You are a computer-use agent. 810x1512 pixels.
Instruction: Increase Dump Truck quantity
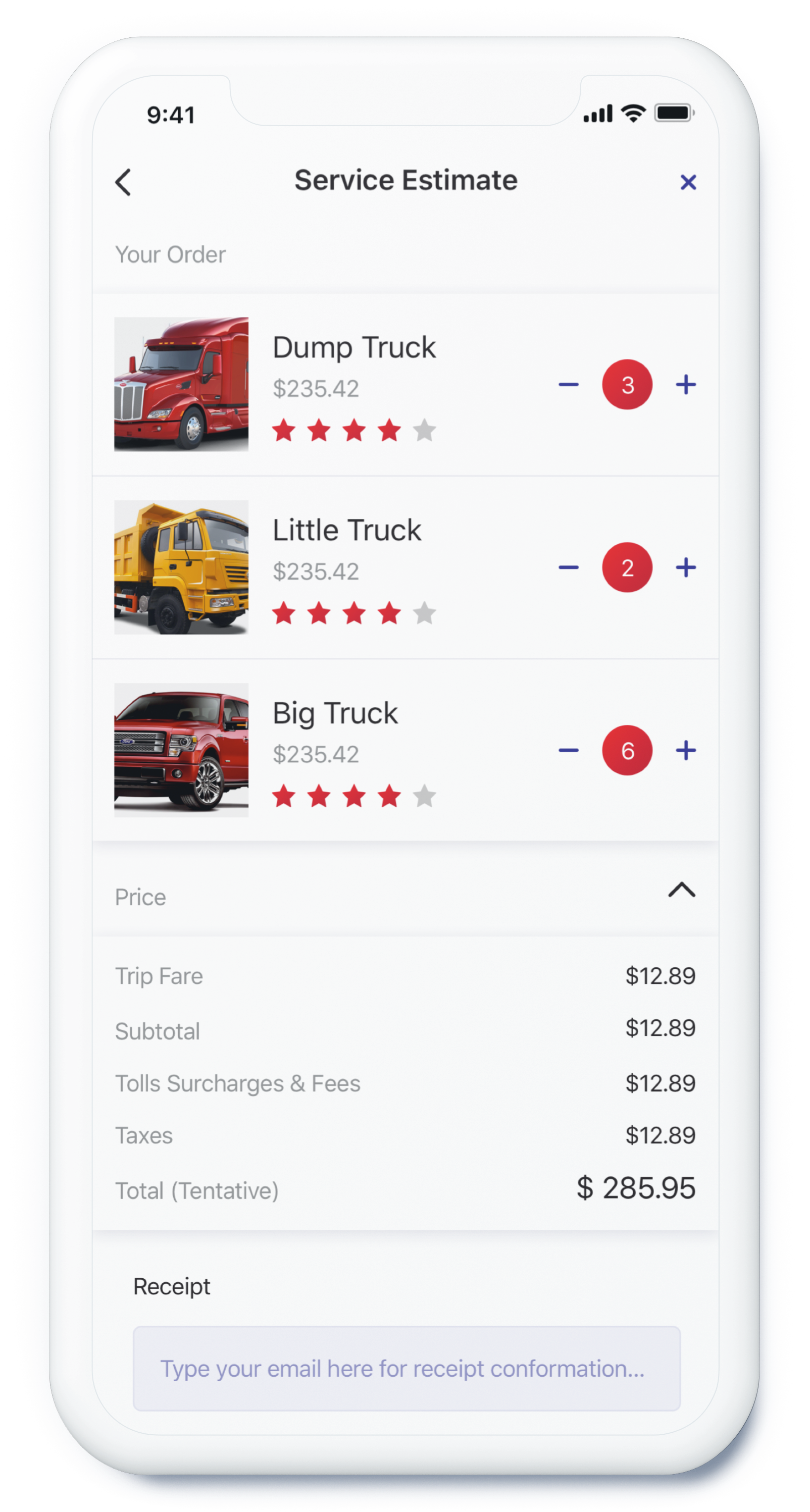point(686,385)
